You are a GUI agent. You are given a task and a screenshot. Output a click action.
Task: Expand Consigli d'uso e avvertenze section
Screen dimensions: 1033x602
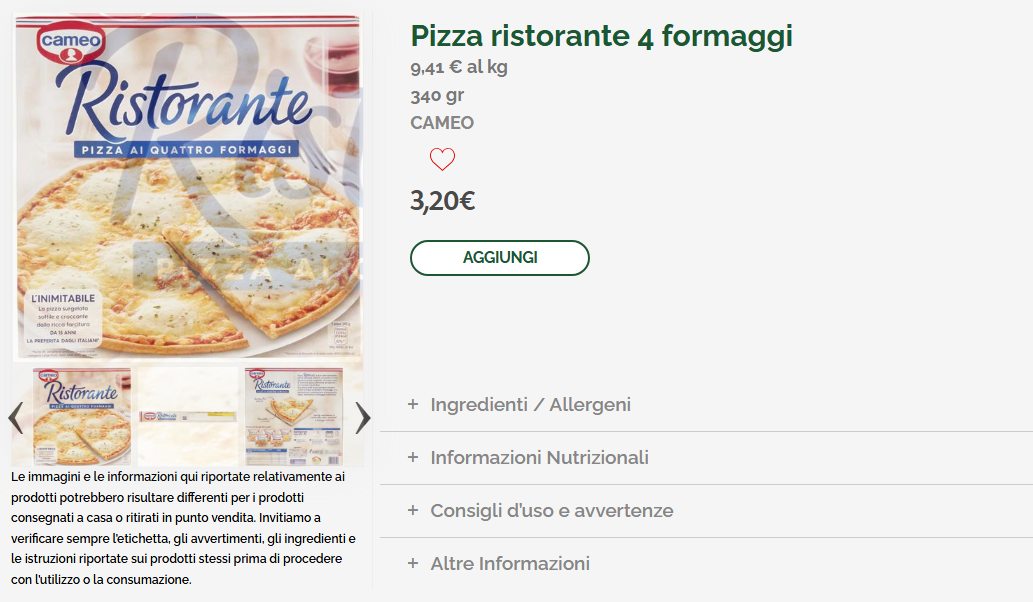(x=551, y=511)
